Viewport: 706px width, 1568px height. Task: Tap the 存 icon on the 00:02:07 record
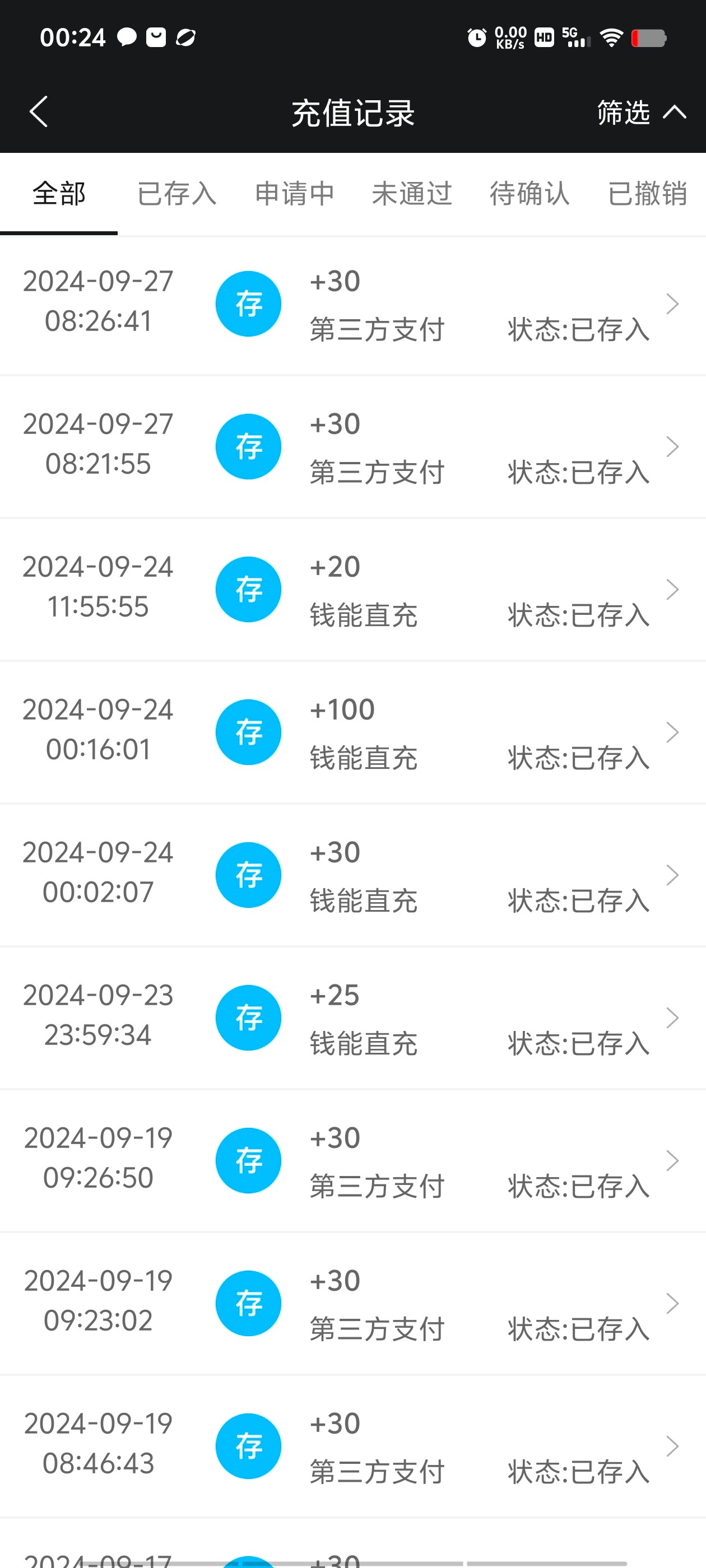(248, 875)
